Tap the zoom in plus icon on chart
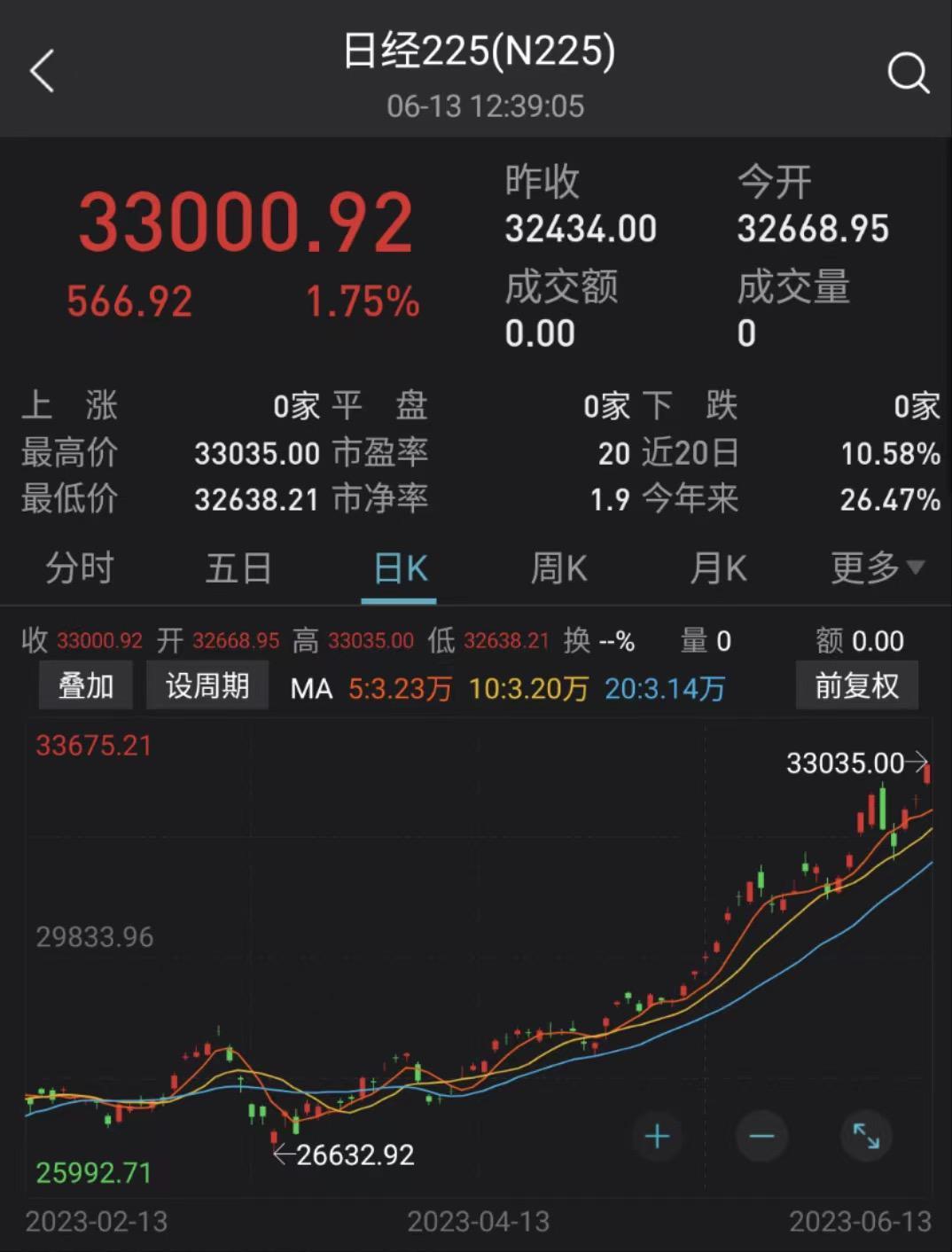The height and width of the screenshot is (1252, 952). pos(657,1136)
